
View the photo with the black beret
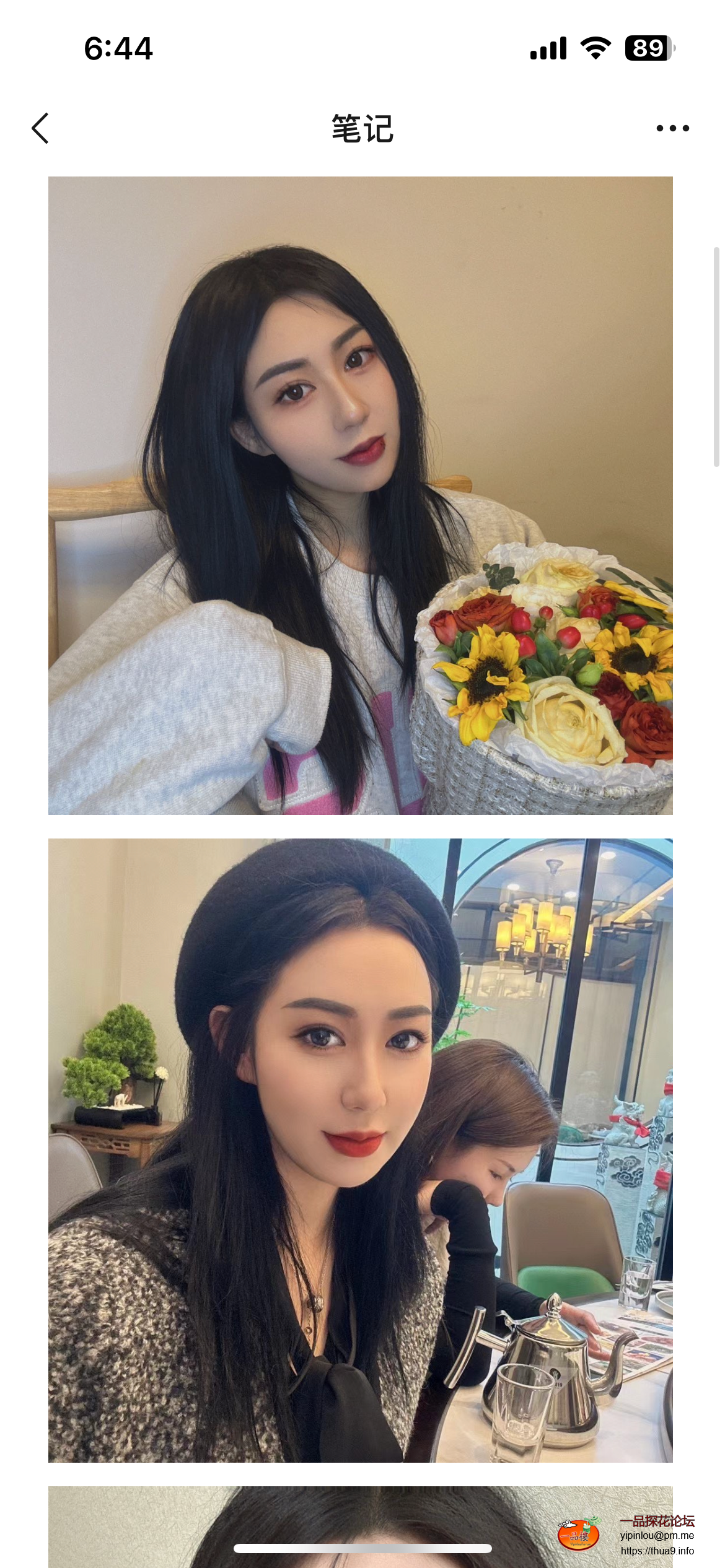click(360, 1150)
